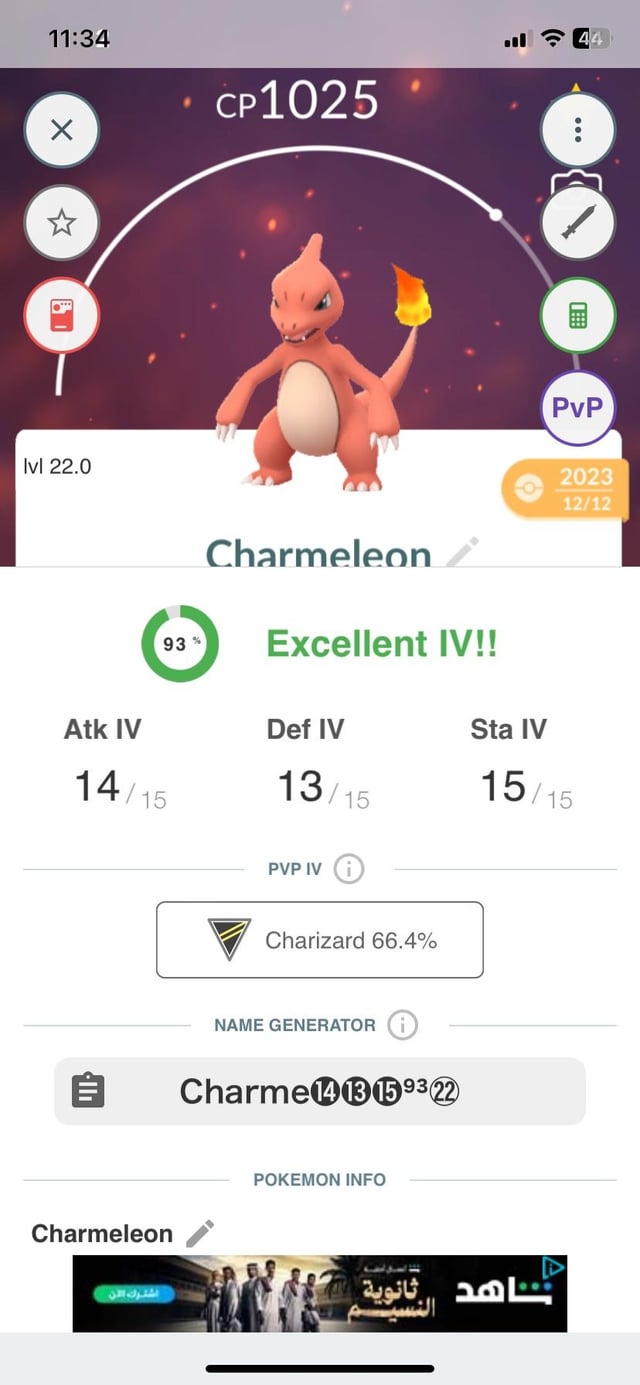Open the three-dot overflow menu
Screen dimensions: 640x1385
pos(577,130)
